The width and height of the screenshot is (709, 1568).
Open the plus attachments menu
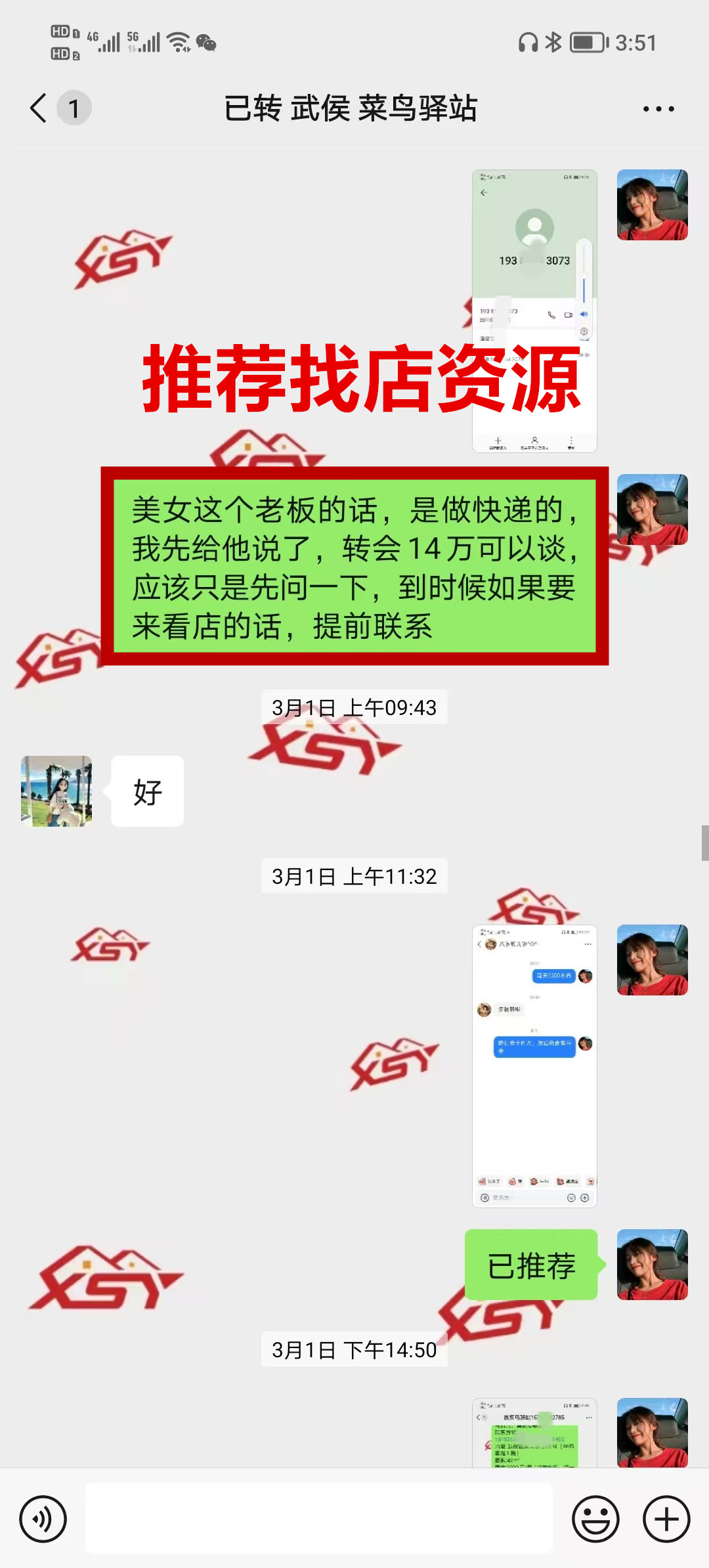click(x=666, y=1519)
